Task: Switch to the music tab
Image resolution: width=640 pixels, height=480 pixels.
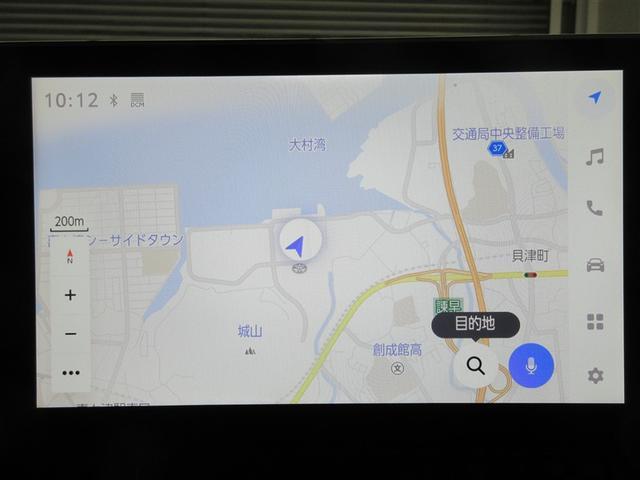Action: 595,157
